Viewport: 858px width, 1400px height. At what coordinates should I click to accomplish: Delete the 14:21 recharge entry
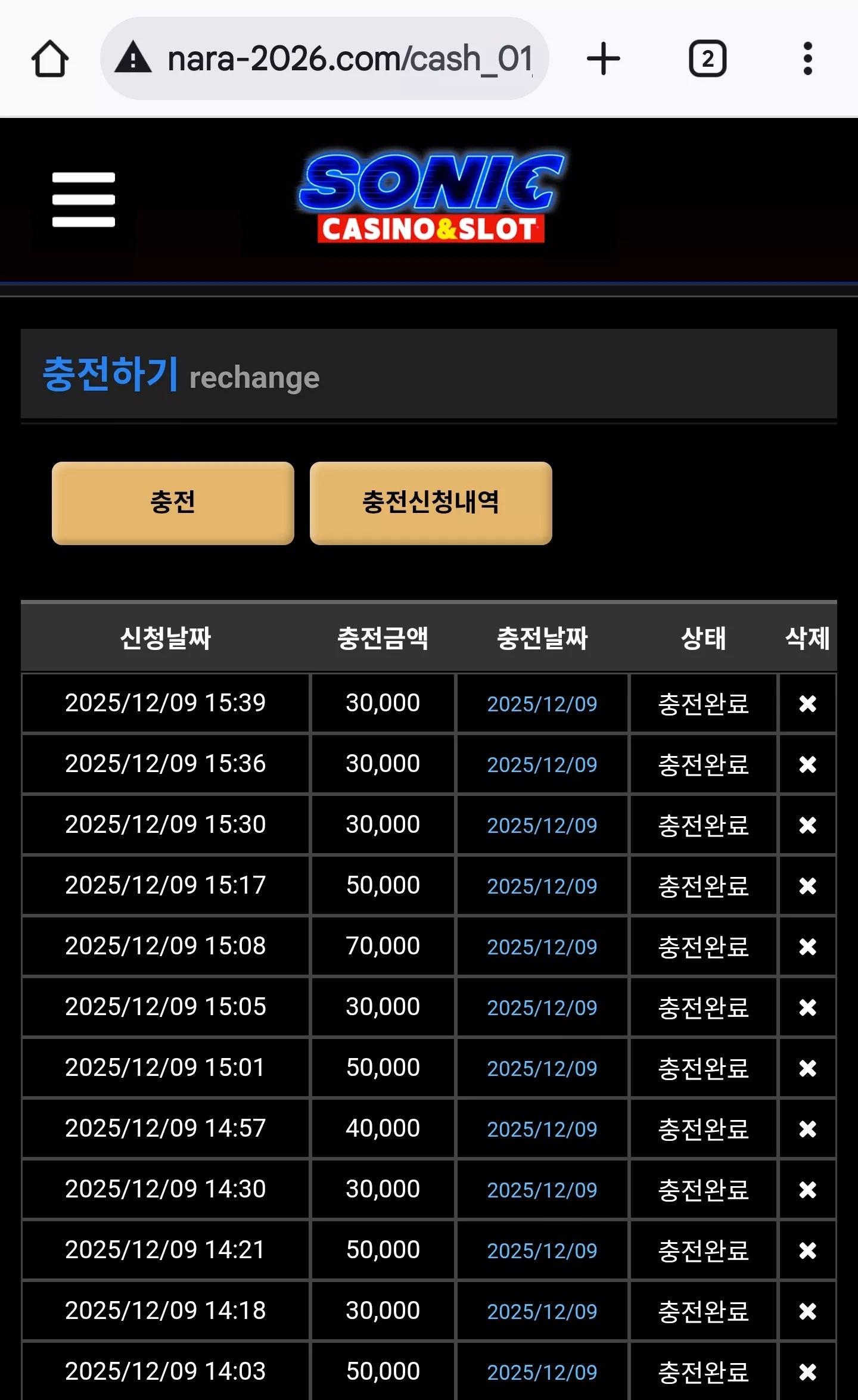807,1250
